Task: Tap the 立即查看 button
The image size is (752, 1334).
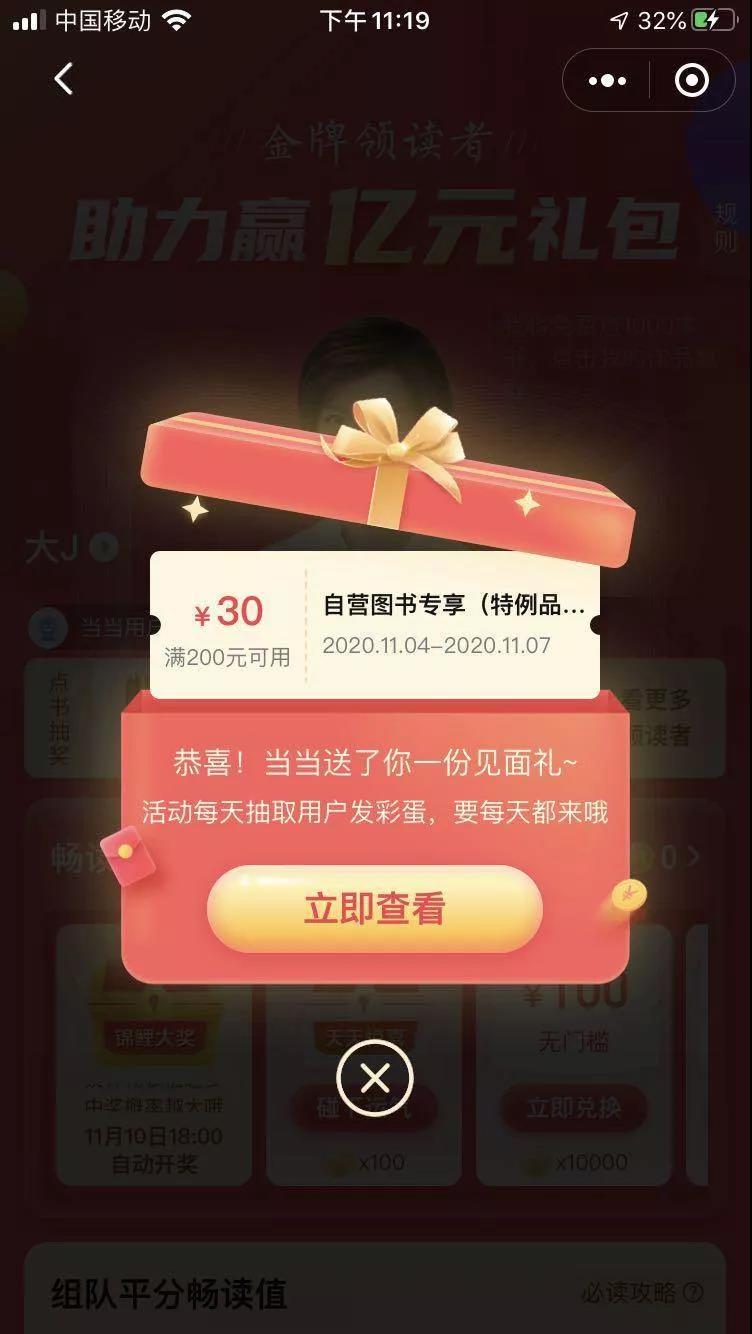Action: [374, 908]
